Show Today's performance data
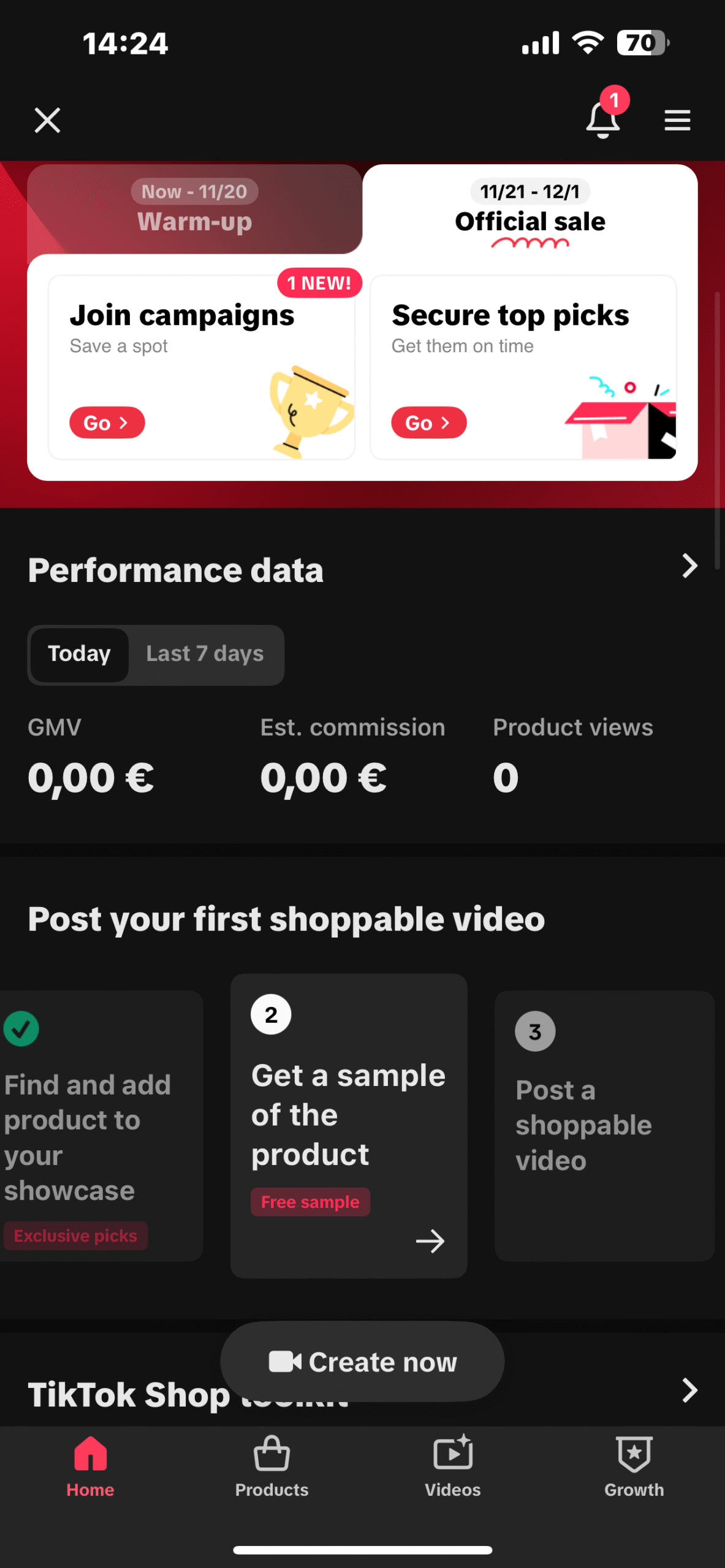The height and width of the screenshot is (1568, 725). (x=80, y=654)
